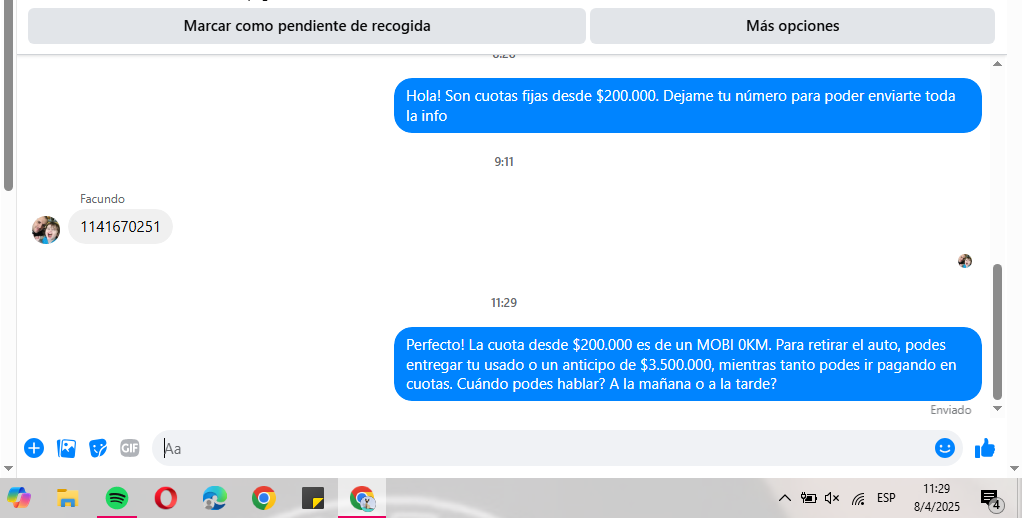This screenshot has height=518, width=1022.
Task: Open File Explorer from the taskbar
Action: (x=67, y=497)
